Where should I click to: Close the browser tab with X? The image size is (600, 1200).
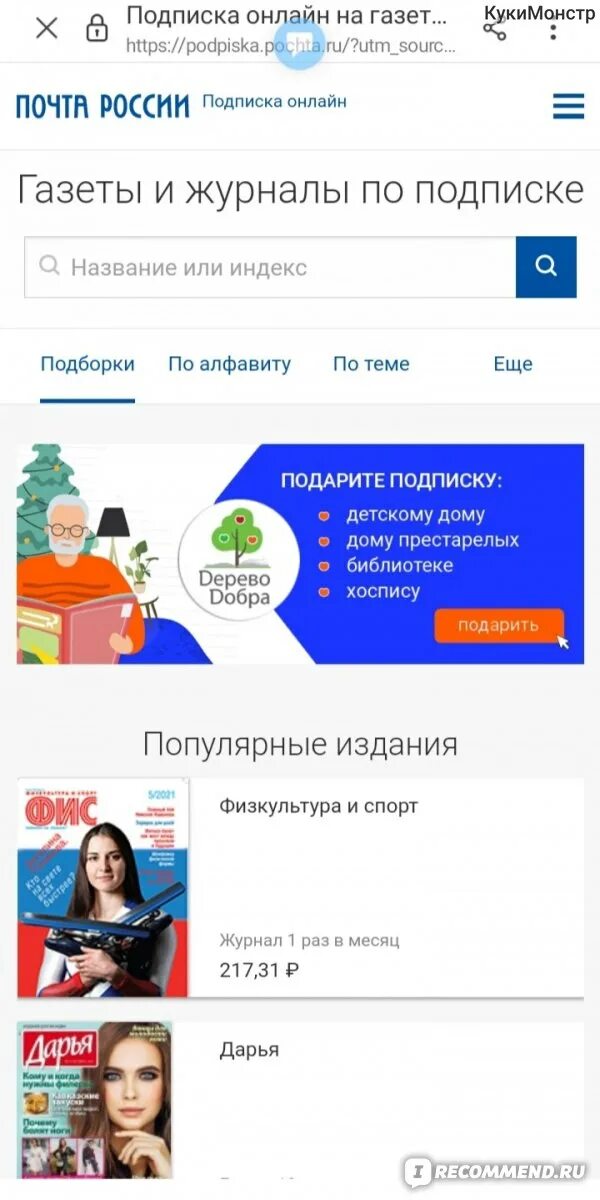point(46,28)
